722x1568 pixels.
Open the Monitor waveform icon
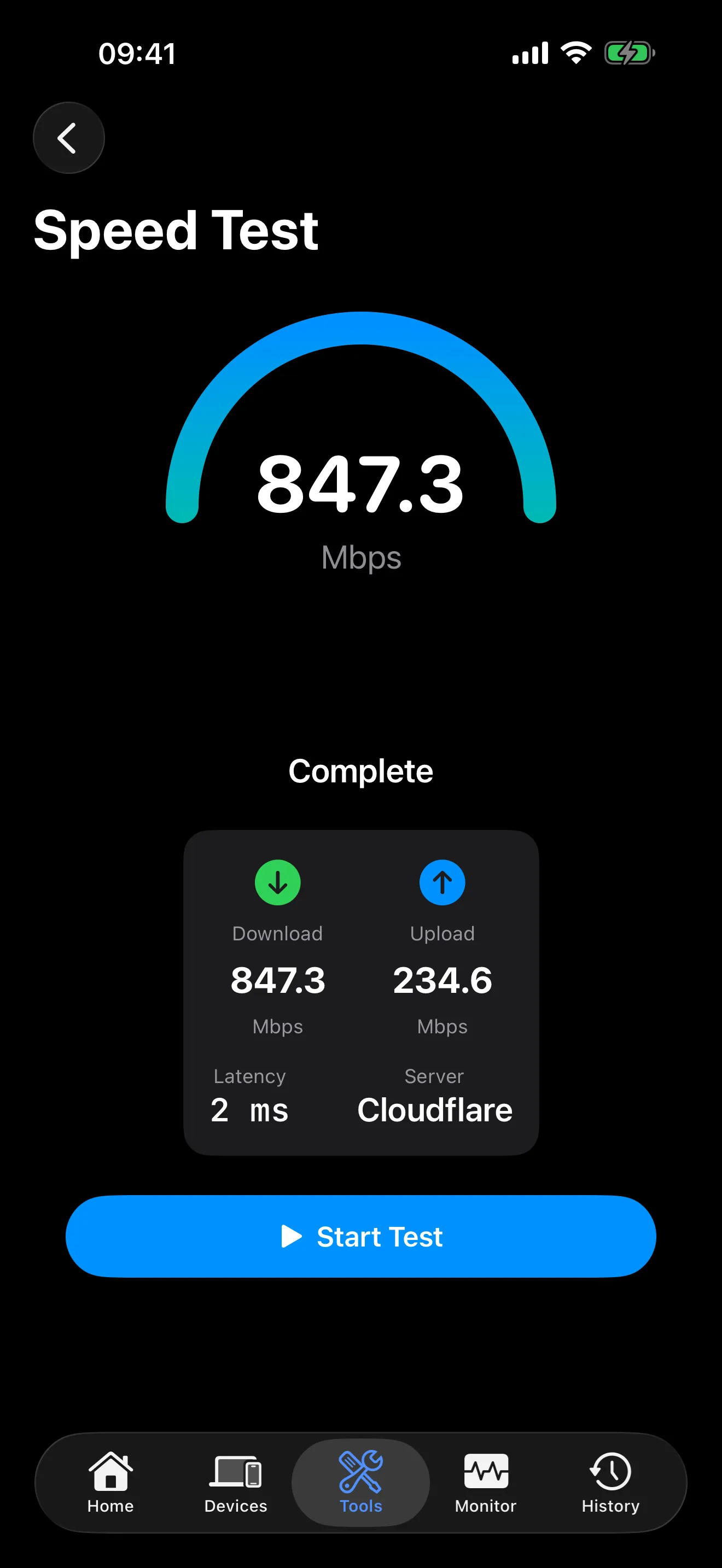pos(485,1472)
